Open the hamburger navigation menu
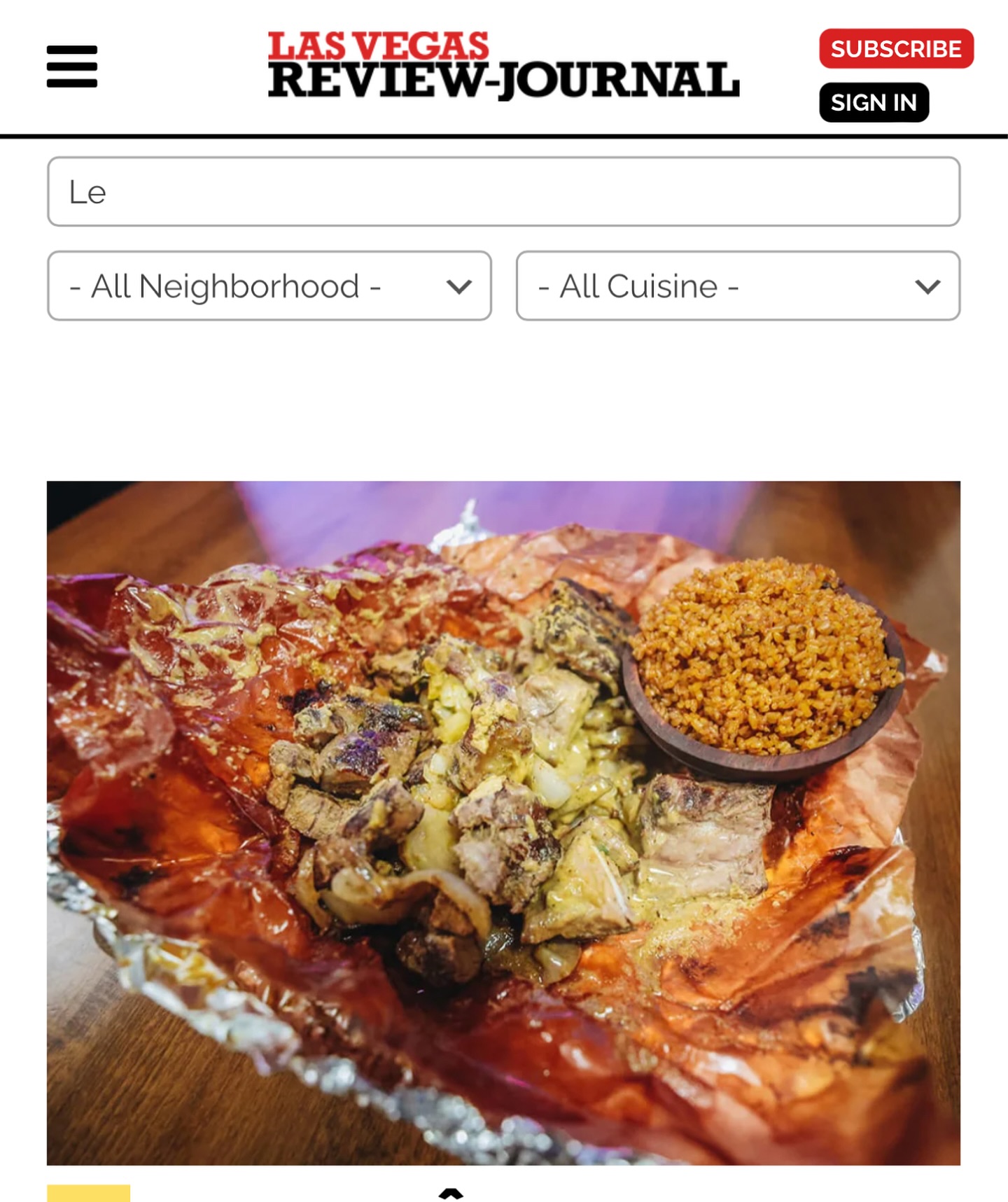 pos(71,67)
